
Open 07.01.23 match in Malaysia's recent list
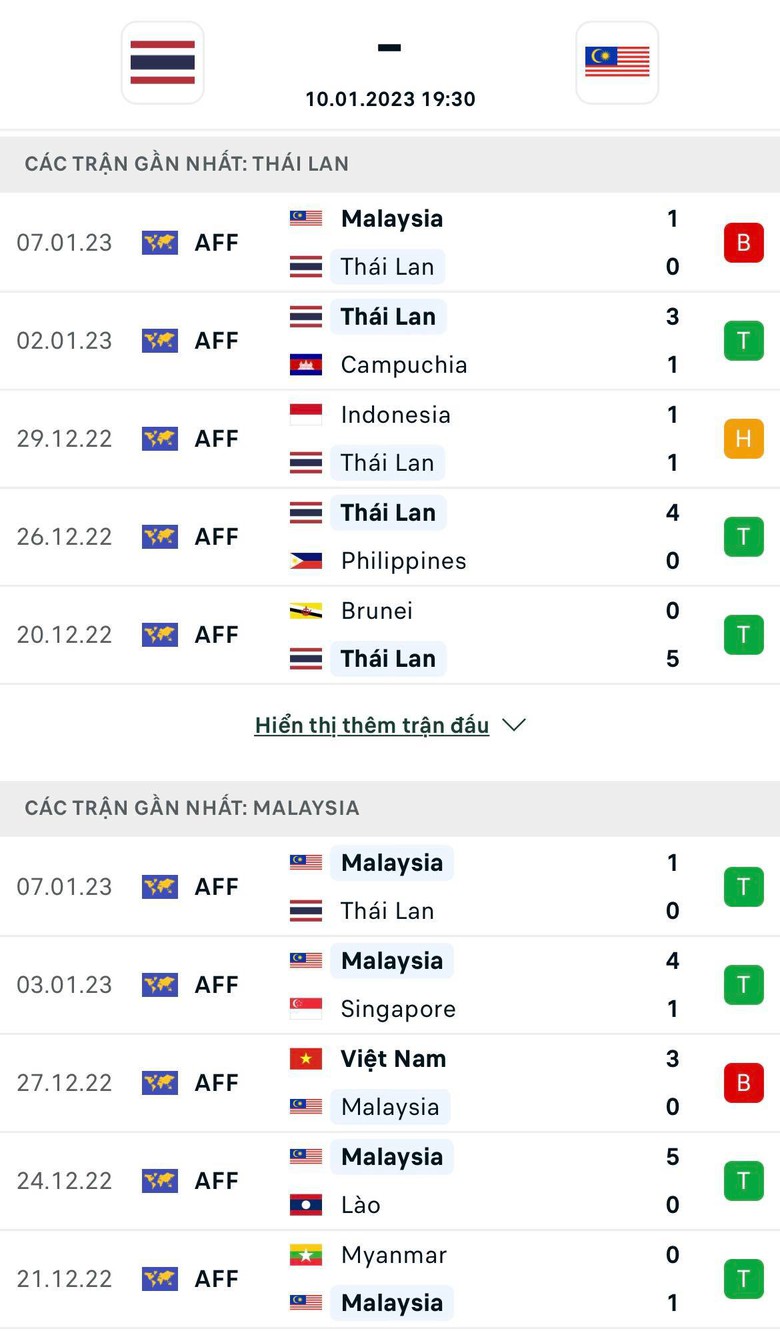(390, 887)
